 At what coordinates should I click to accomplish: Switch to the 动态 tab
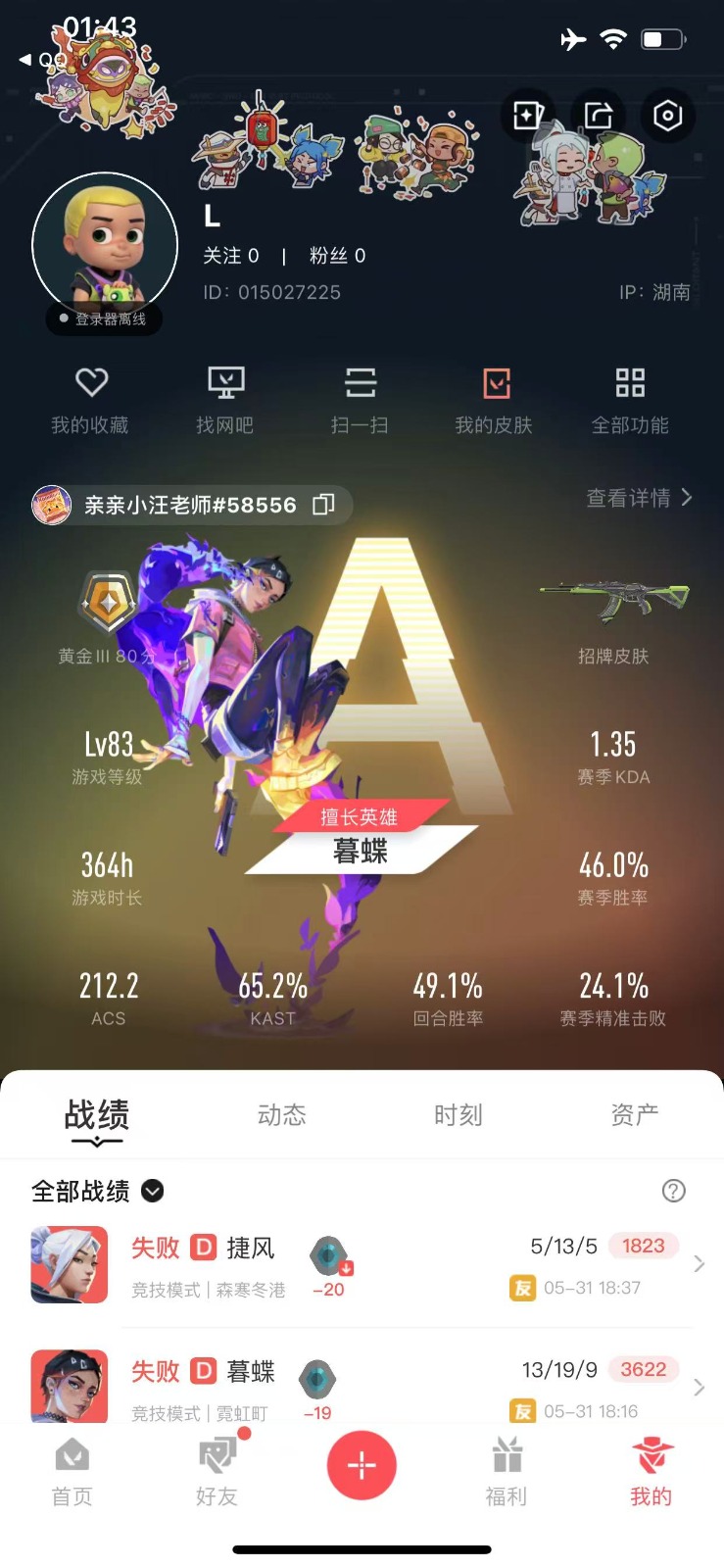(282, 1115)
